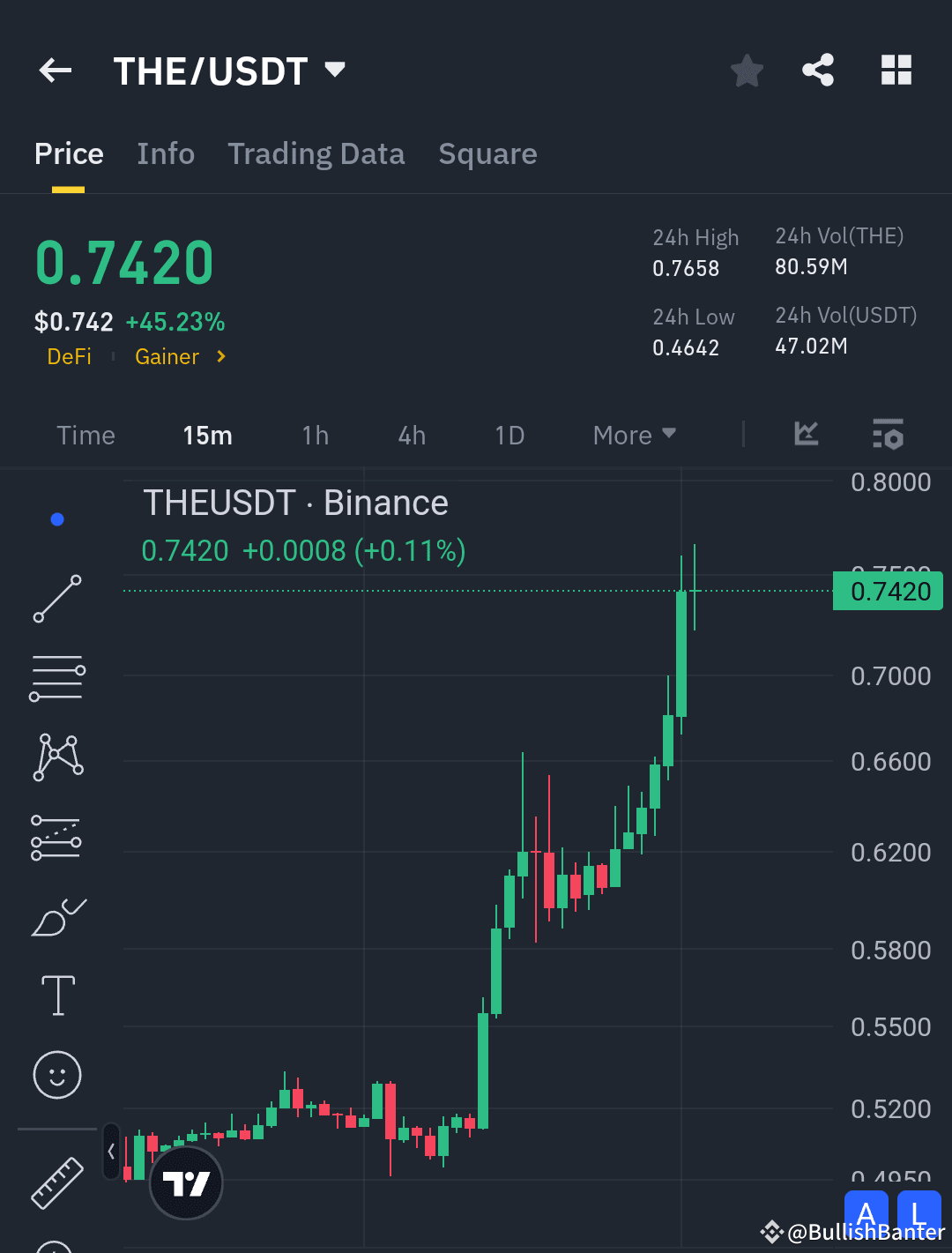Screen dimensions: 952x1253
Task: Tap the TradingView logo on the chart
Action: click(186, 1183)
